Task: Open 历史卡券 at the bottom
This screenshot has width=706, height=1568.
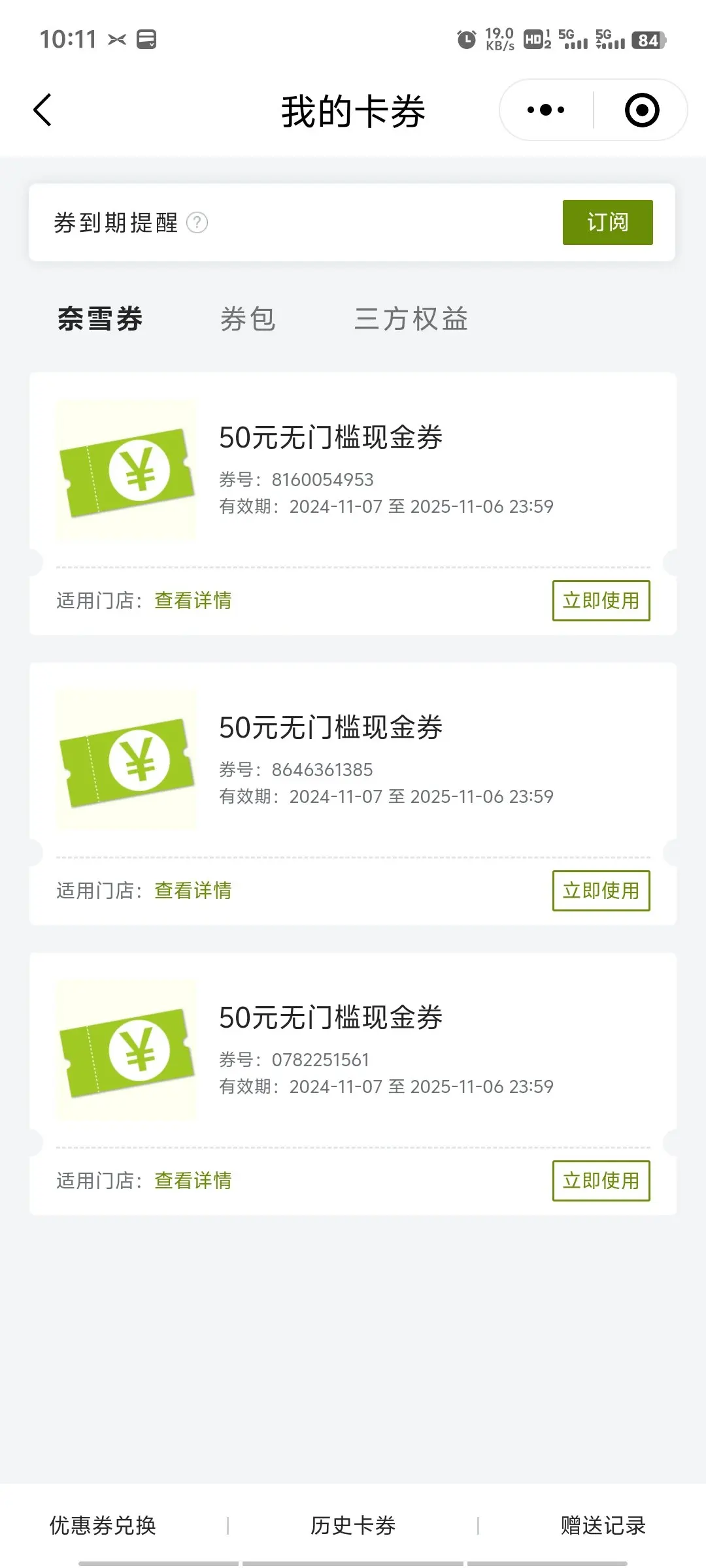Action: (353, 1526)
